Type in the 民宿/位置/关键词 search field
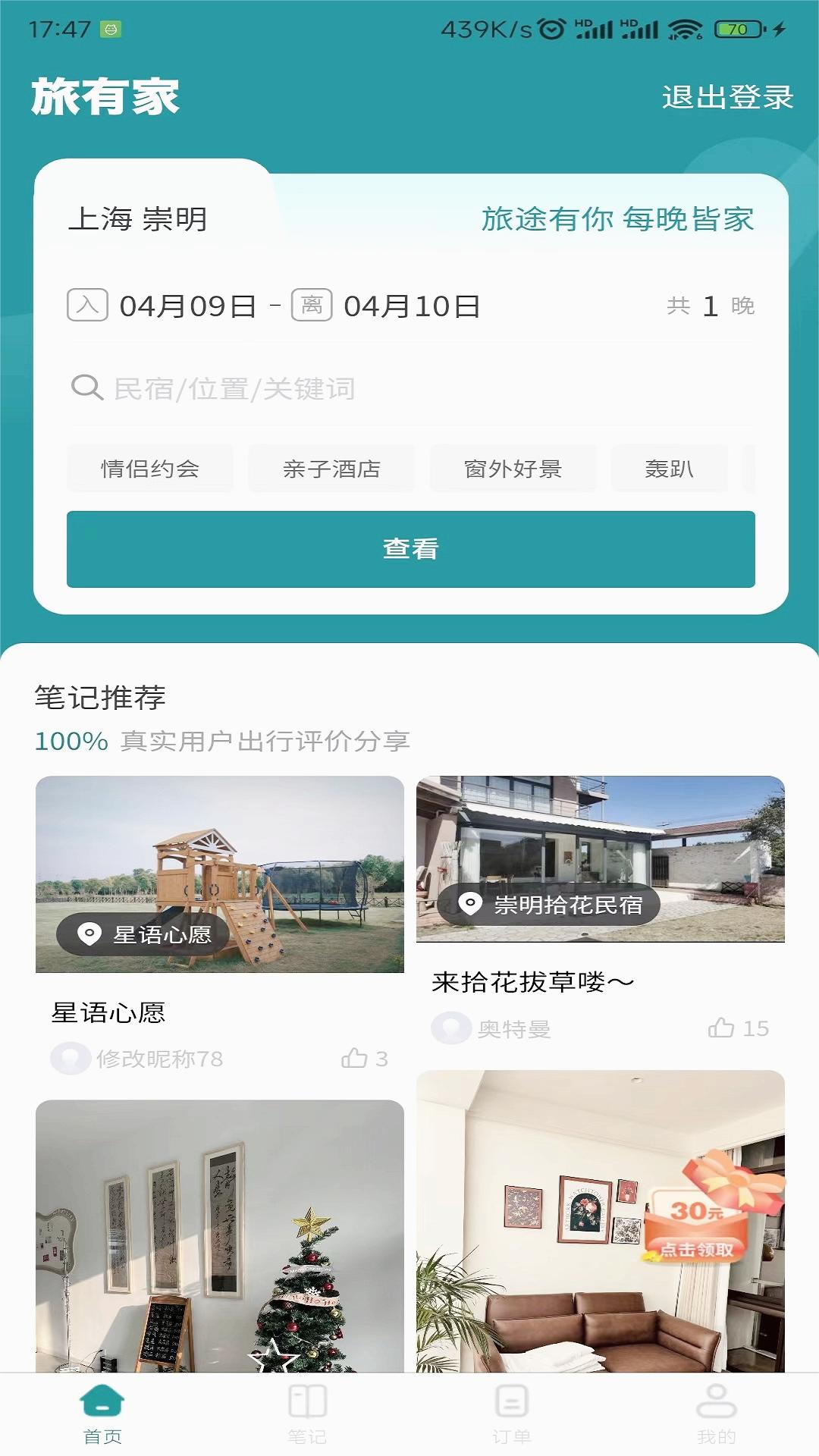819x1456 pixels. pos(303,389)
